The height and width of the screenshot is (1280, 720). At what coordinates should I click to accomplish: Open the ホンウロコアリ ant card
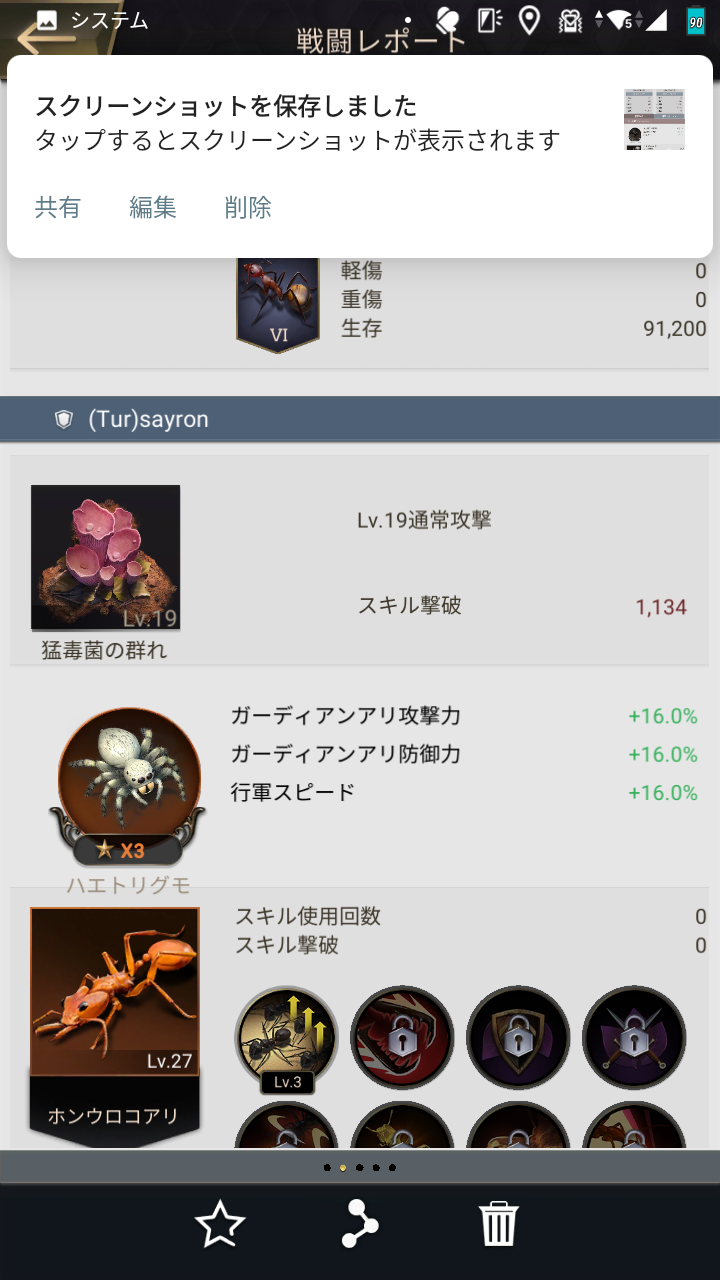point(115,1025)
